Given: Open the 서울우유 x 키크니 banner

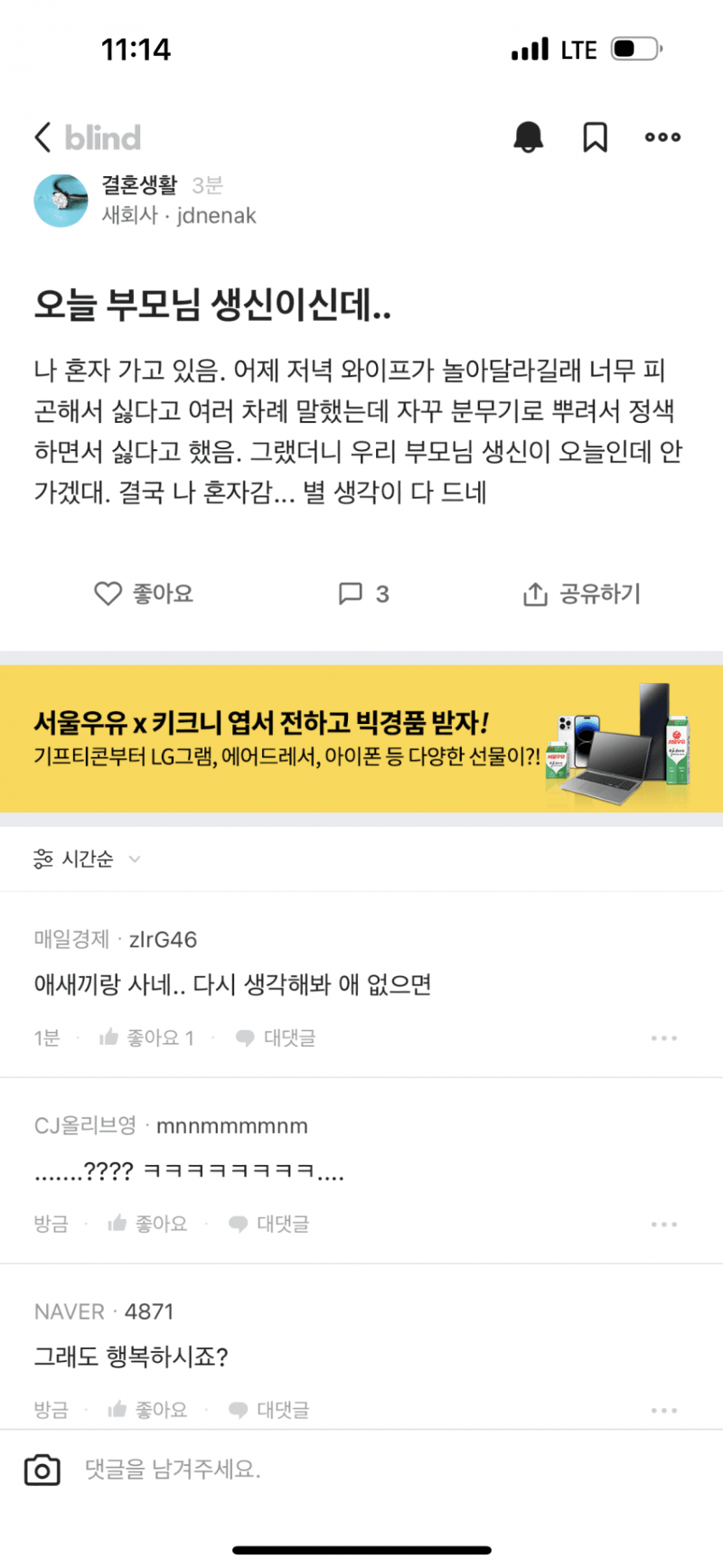Looking at the screenshot, I should pyautogui.click(x=361, y=739).
